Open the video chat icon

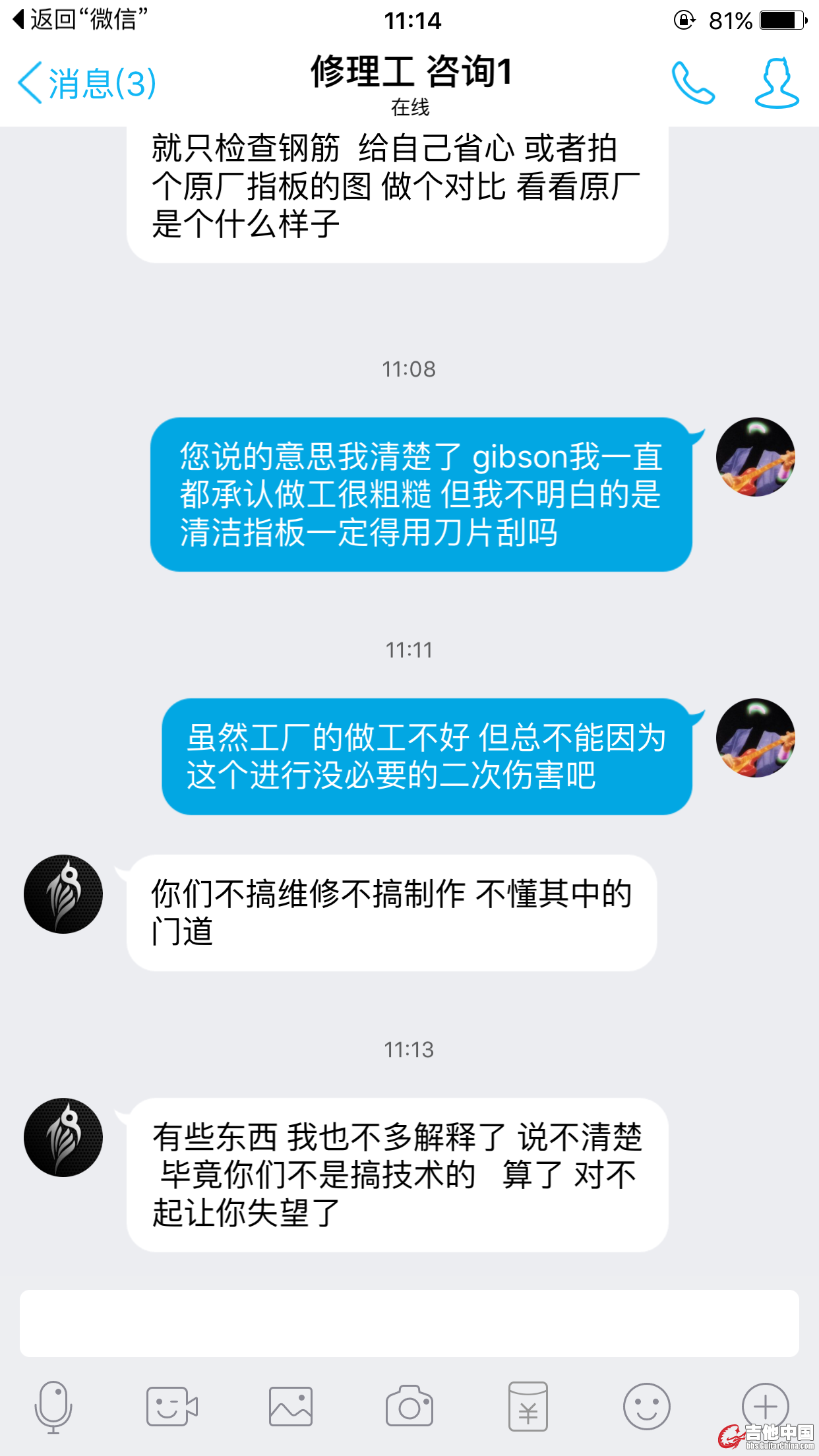pyautogui.click(x=171, y=1407)
